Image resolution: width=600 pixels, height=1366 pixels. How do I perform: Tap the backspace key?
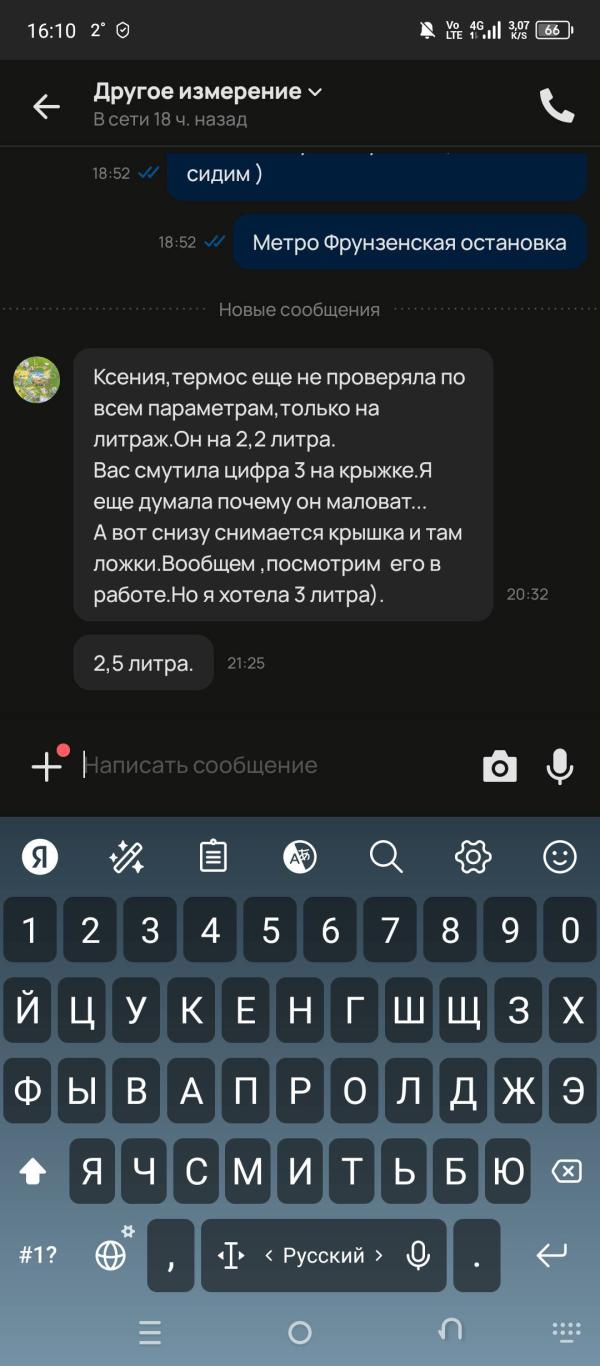click(x=567, y=1172)
